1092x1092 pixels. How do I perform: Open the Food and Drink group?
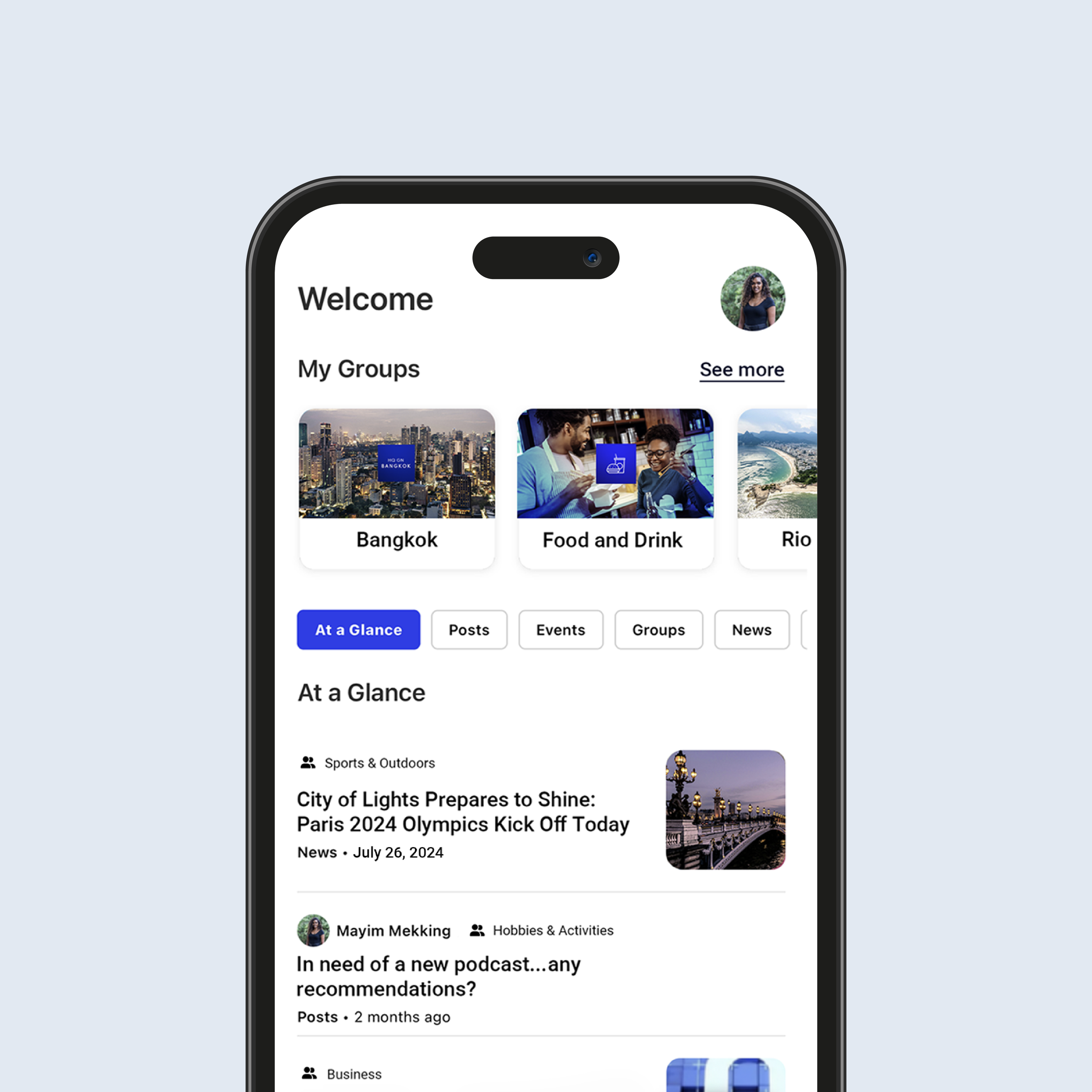point(615,488)
